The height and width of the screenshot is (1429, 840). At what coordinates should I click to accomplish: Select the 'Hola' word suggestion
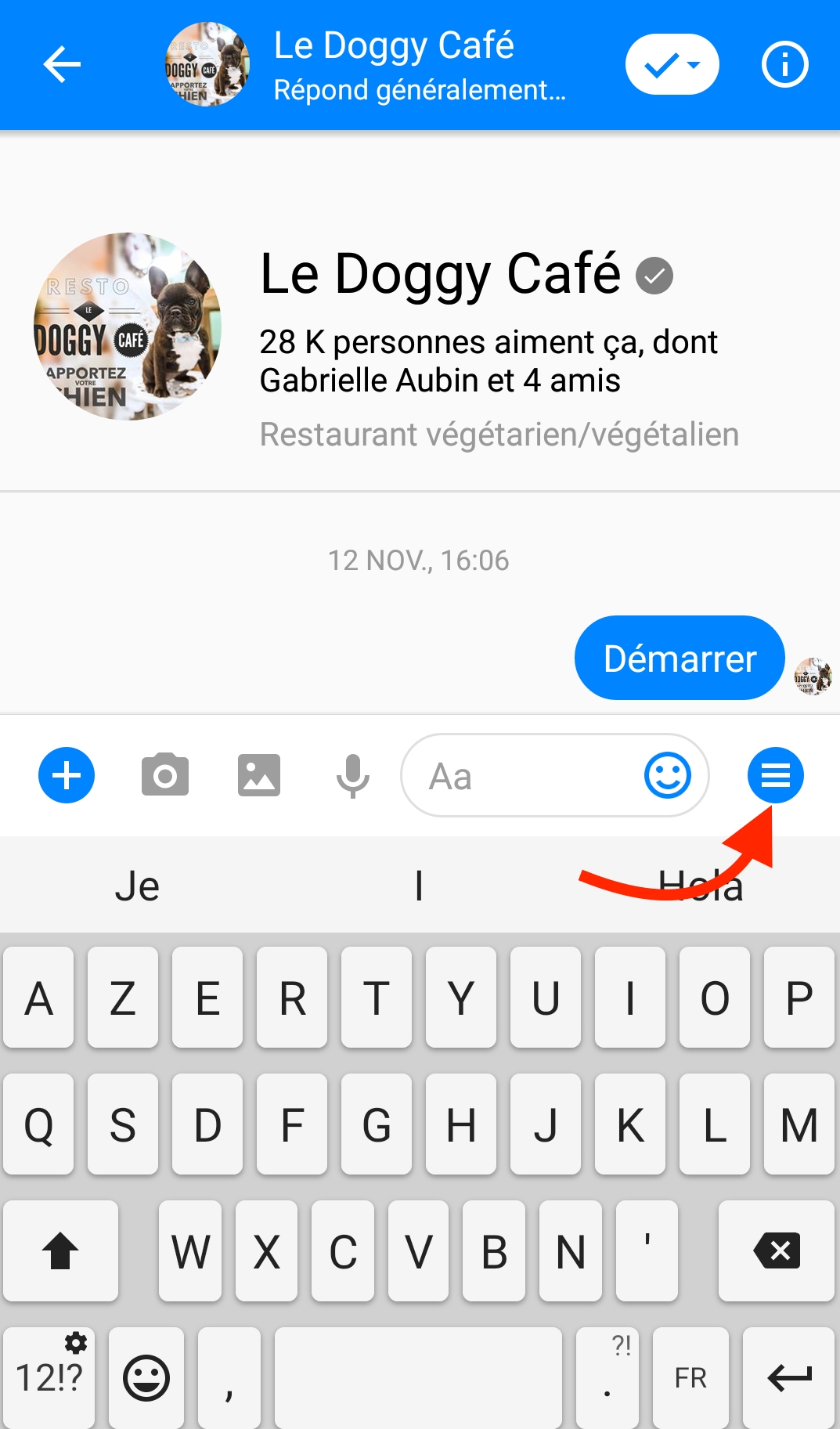pos(700,886)
